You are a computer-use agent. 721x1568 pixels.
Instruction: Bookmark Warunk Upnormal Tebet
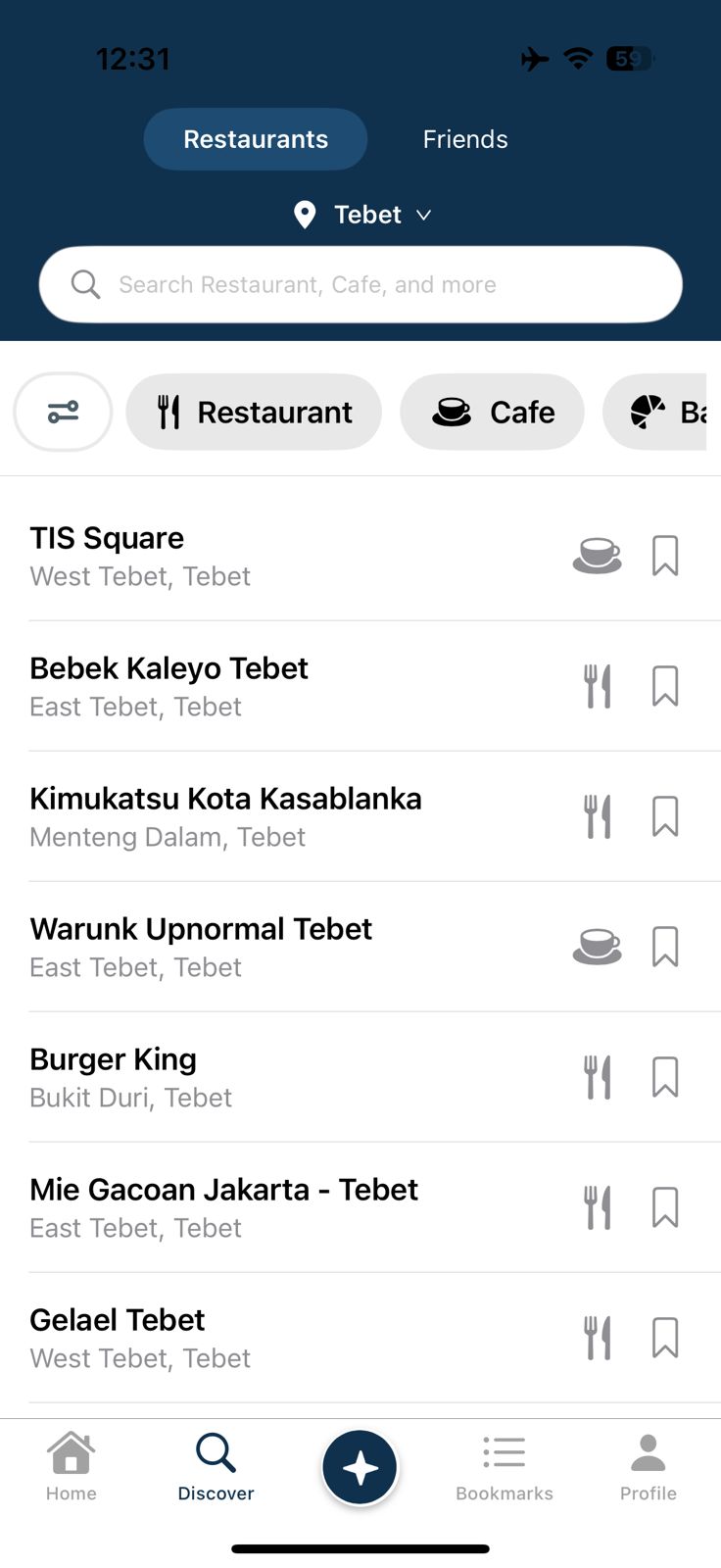coord(665,947)
